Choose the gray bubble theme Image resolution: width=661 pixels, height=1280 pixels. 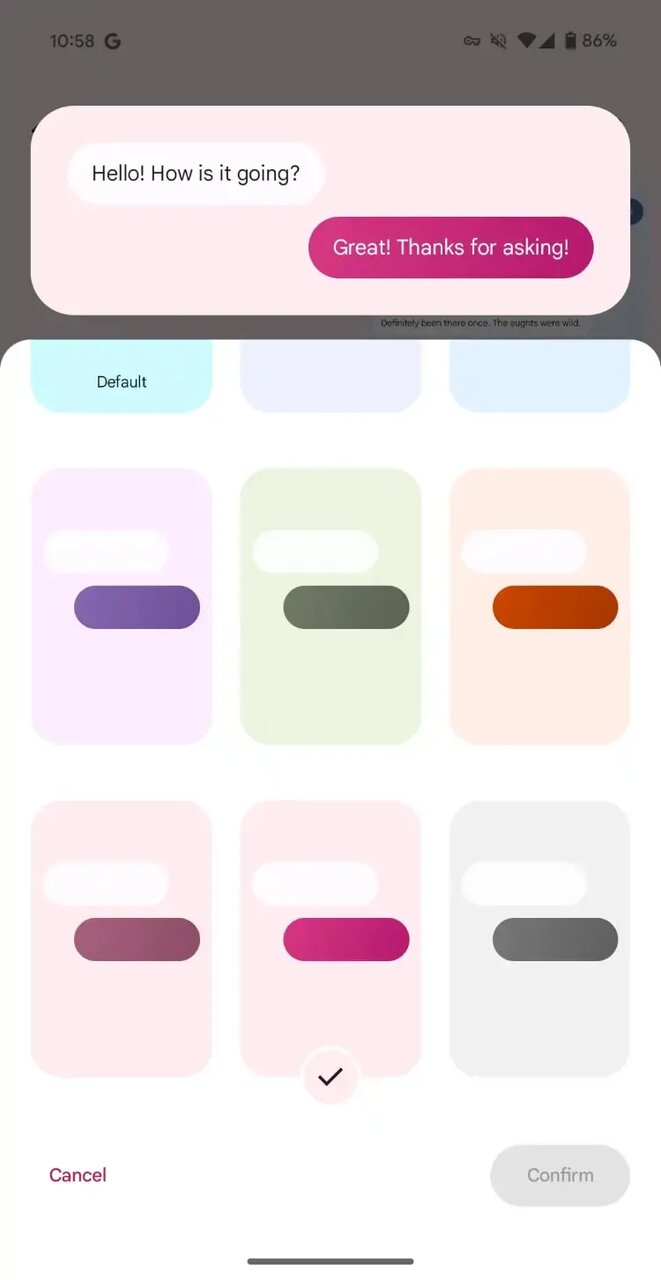[539, 937]
